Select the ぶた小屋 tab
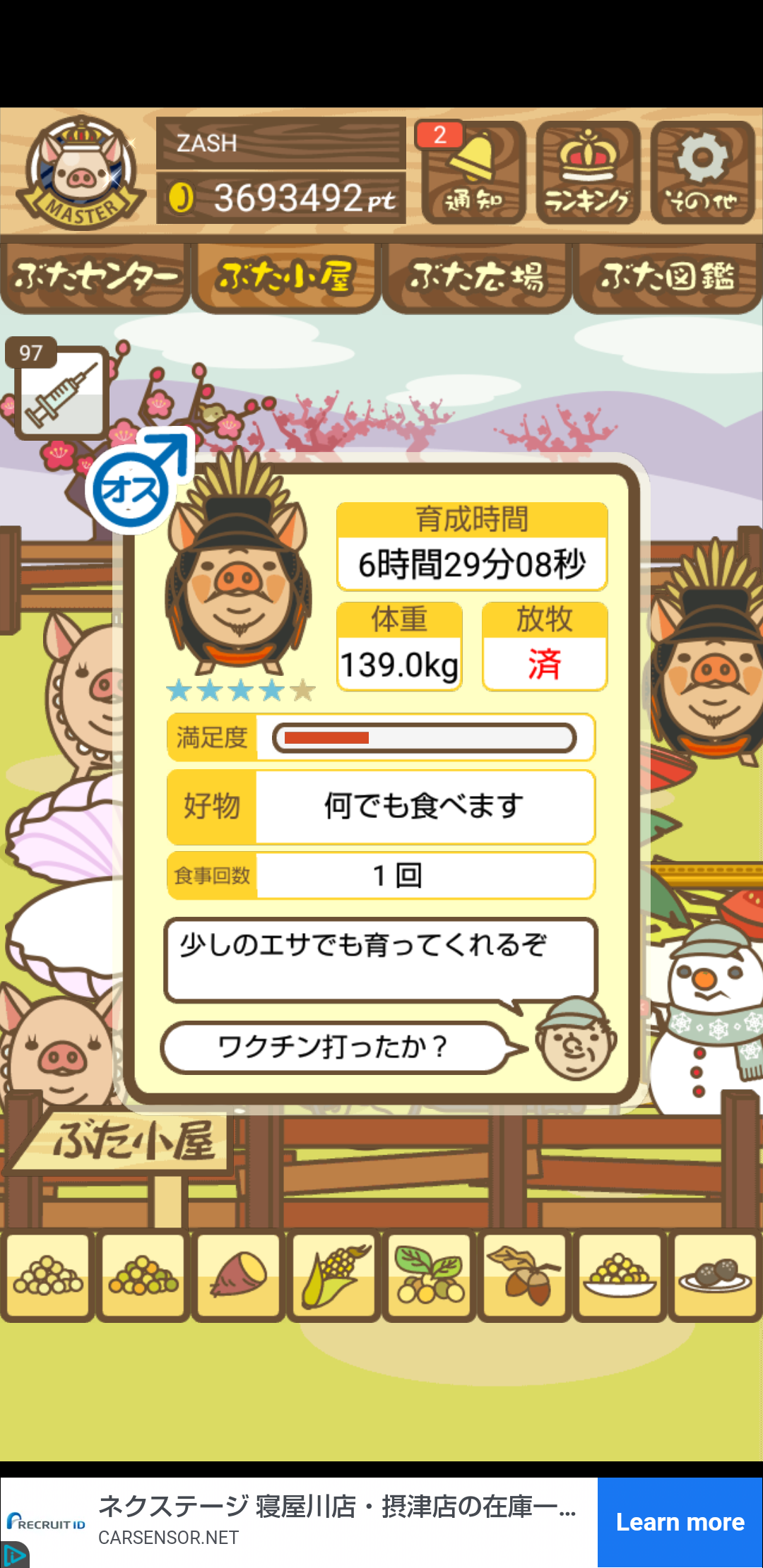763x1568 pixels. 286,278
